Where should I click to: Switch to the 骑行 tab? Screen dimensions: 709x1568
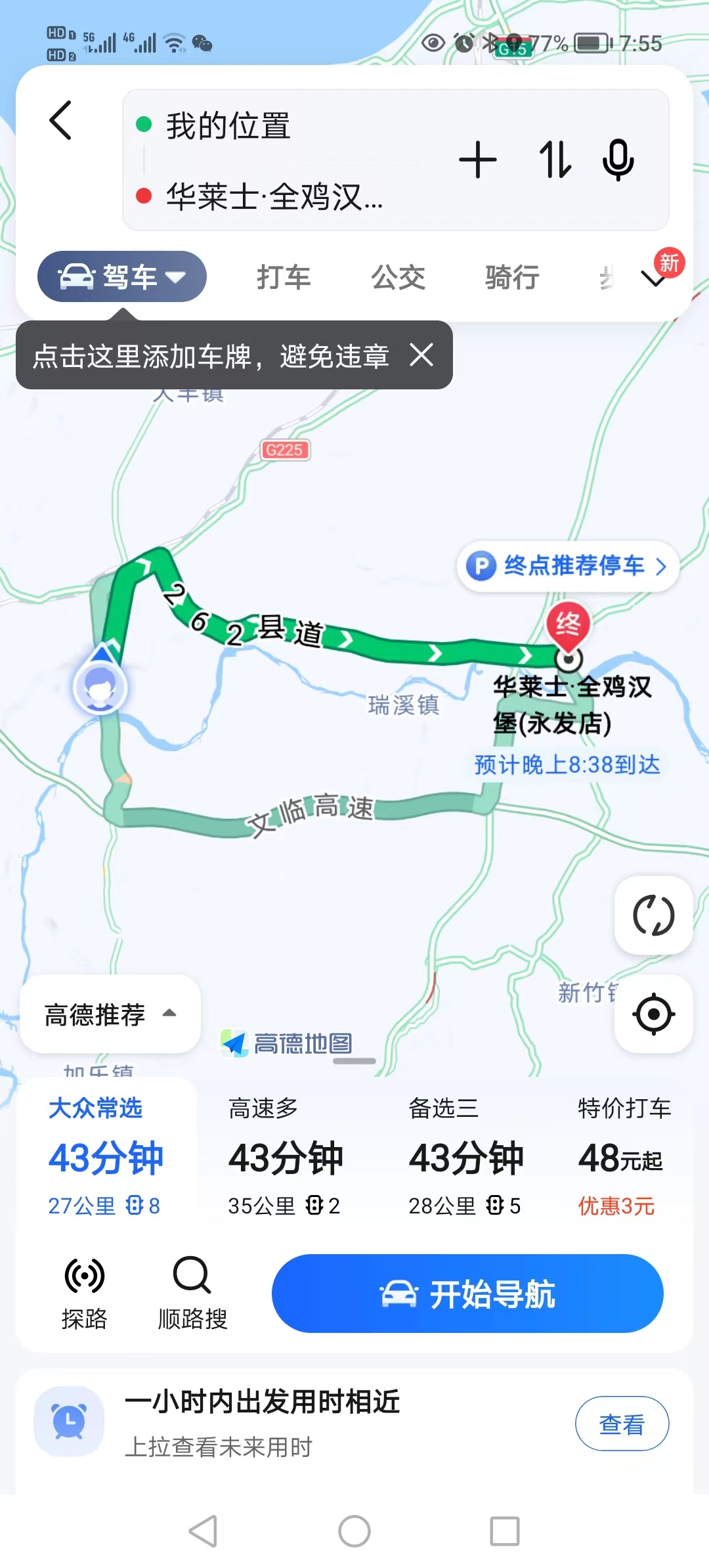(512, 277)
